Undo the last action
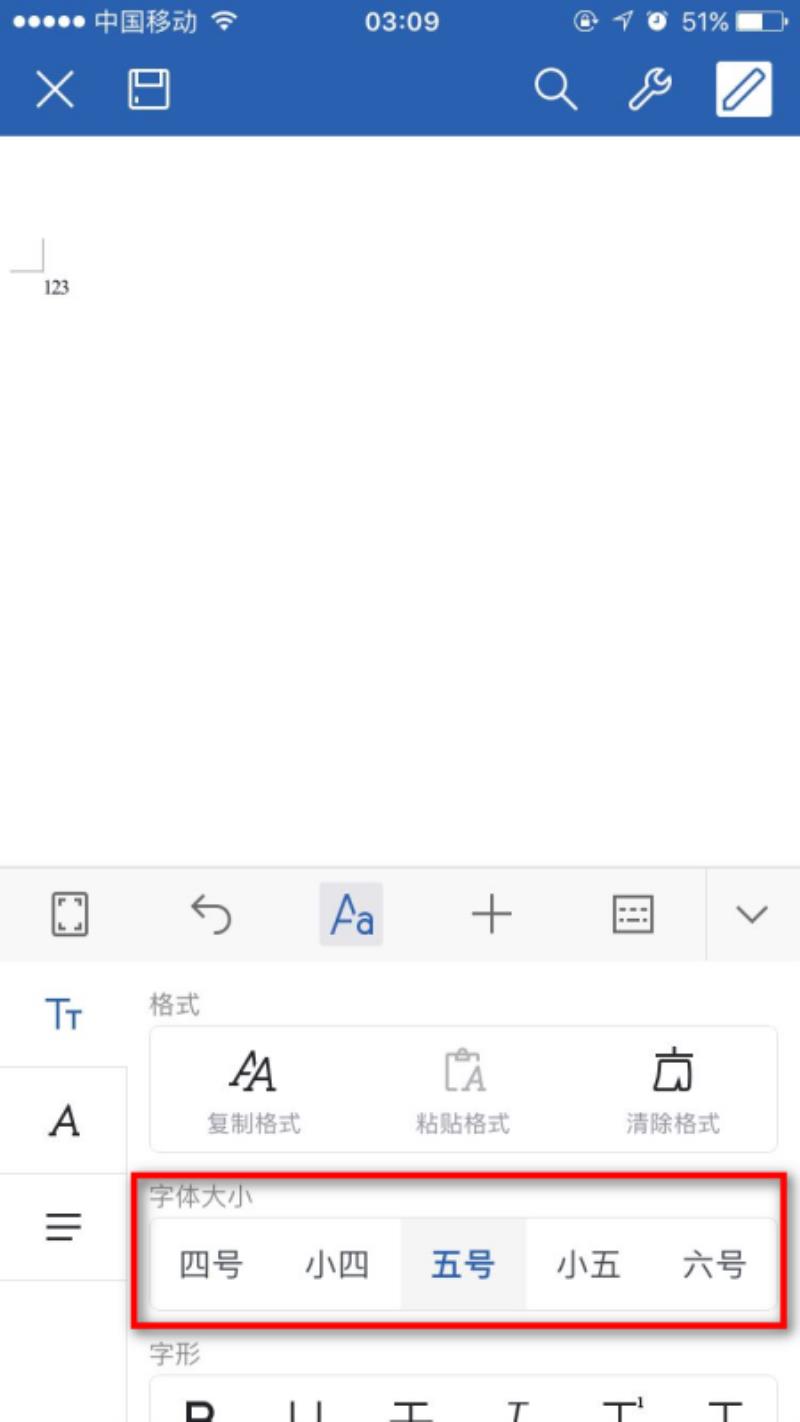 tap(211, 914)
